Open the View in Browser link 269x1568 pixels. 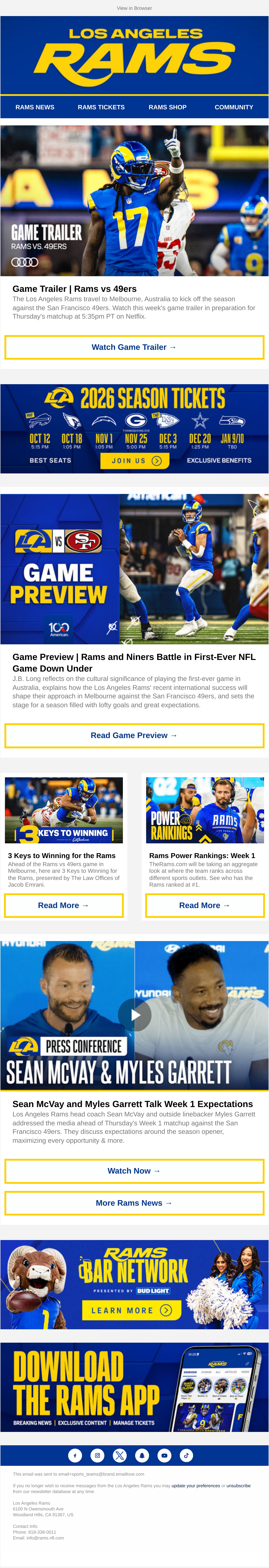point(134,8)
